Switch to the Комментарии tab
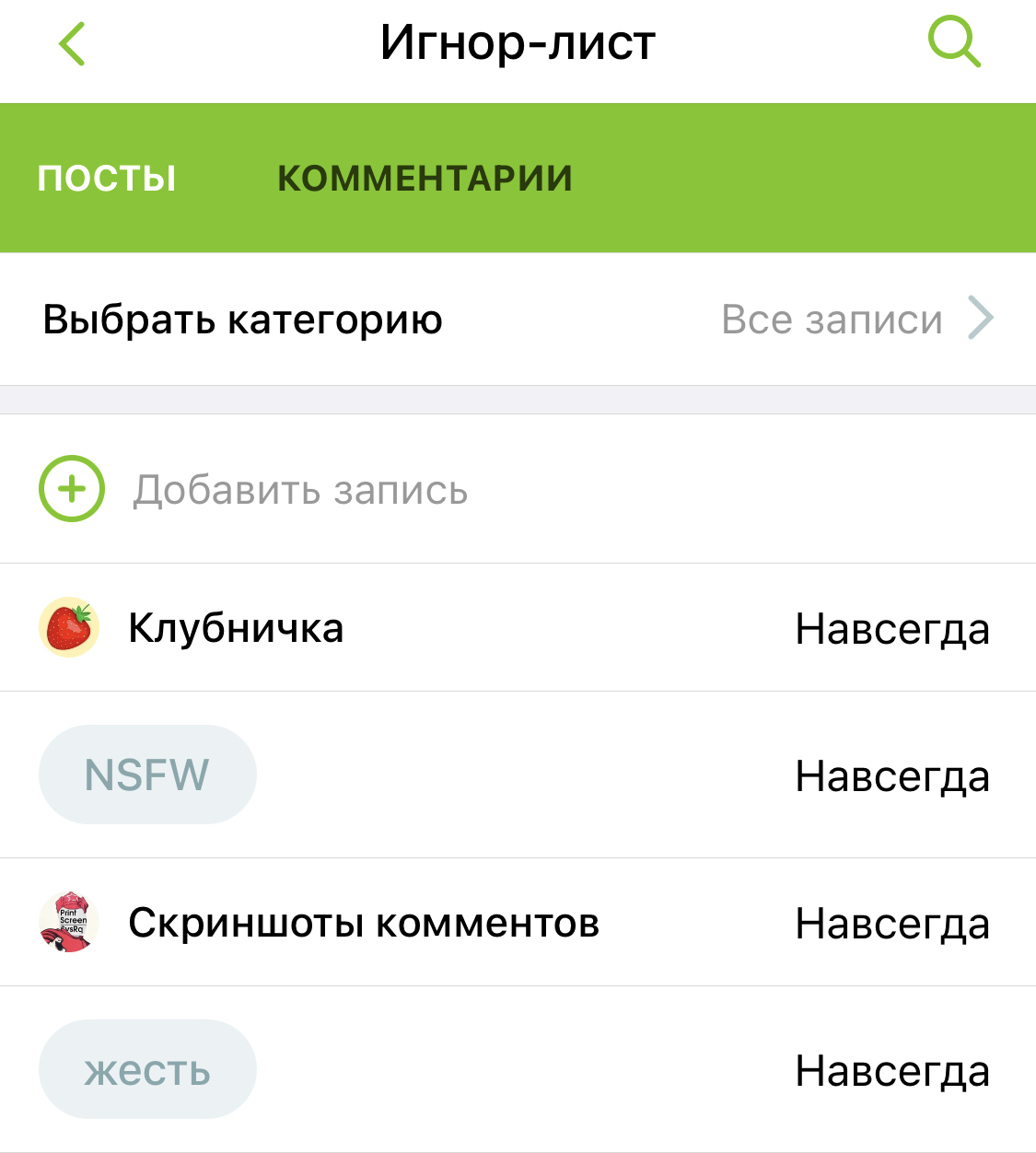Image resolution: width=1036 pixels, height=1153 pixels. click(425, 178)
